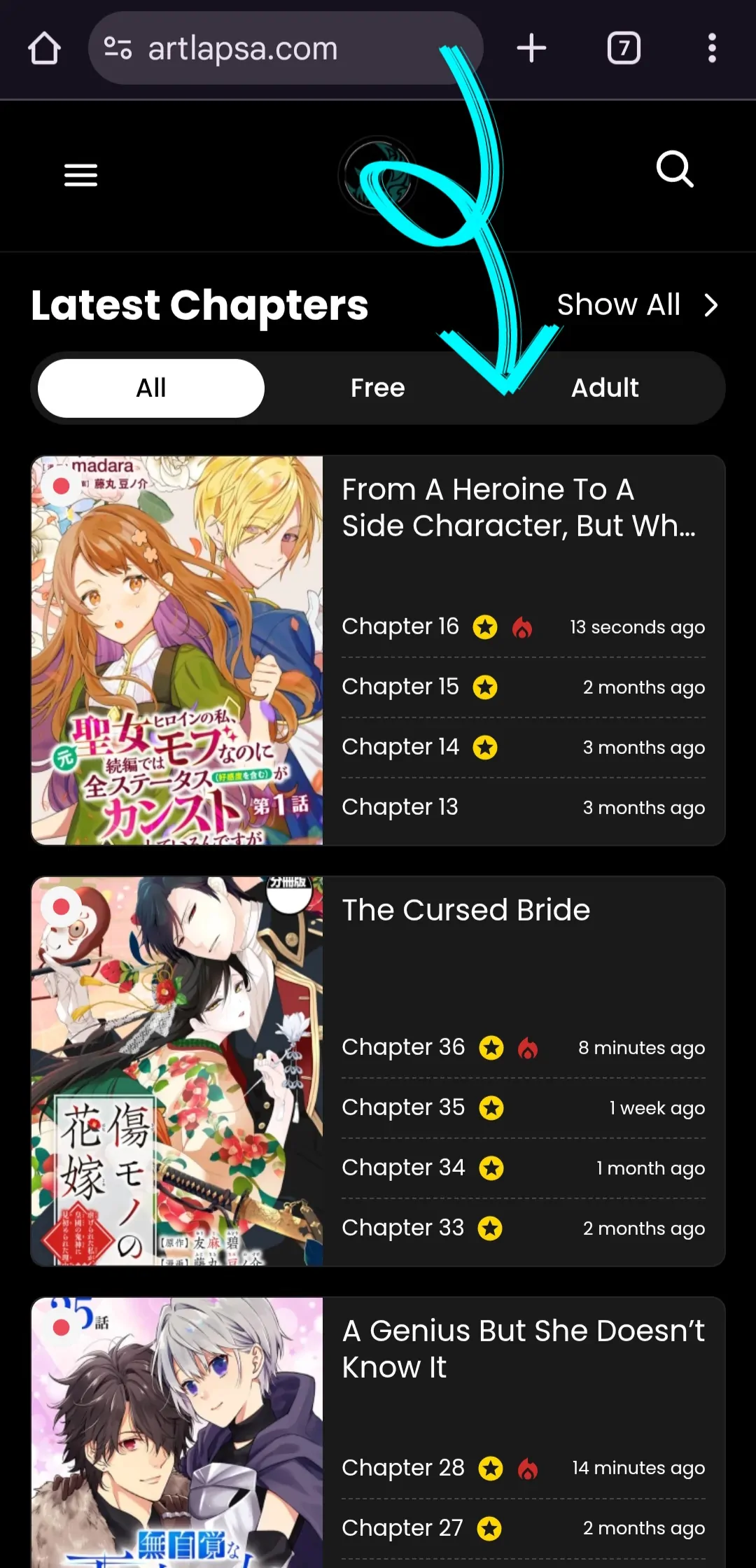Open Chapter 35 from 1 week ago

pyautogui.click(x=403, y=1107)
